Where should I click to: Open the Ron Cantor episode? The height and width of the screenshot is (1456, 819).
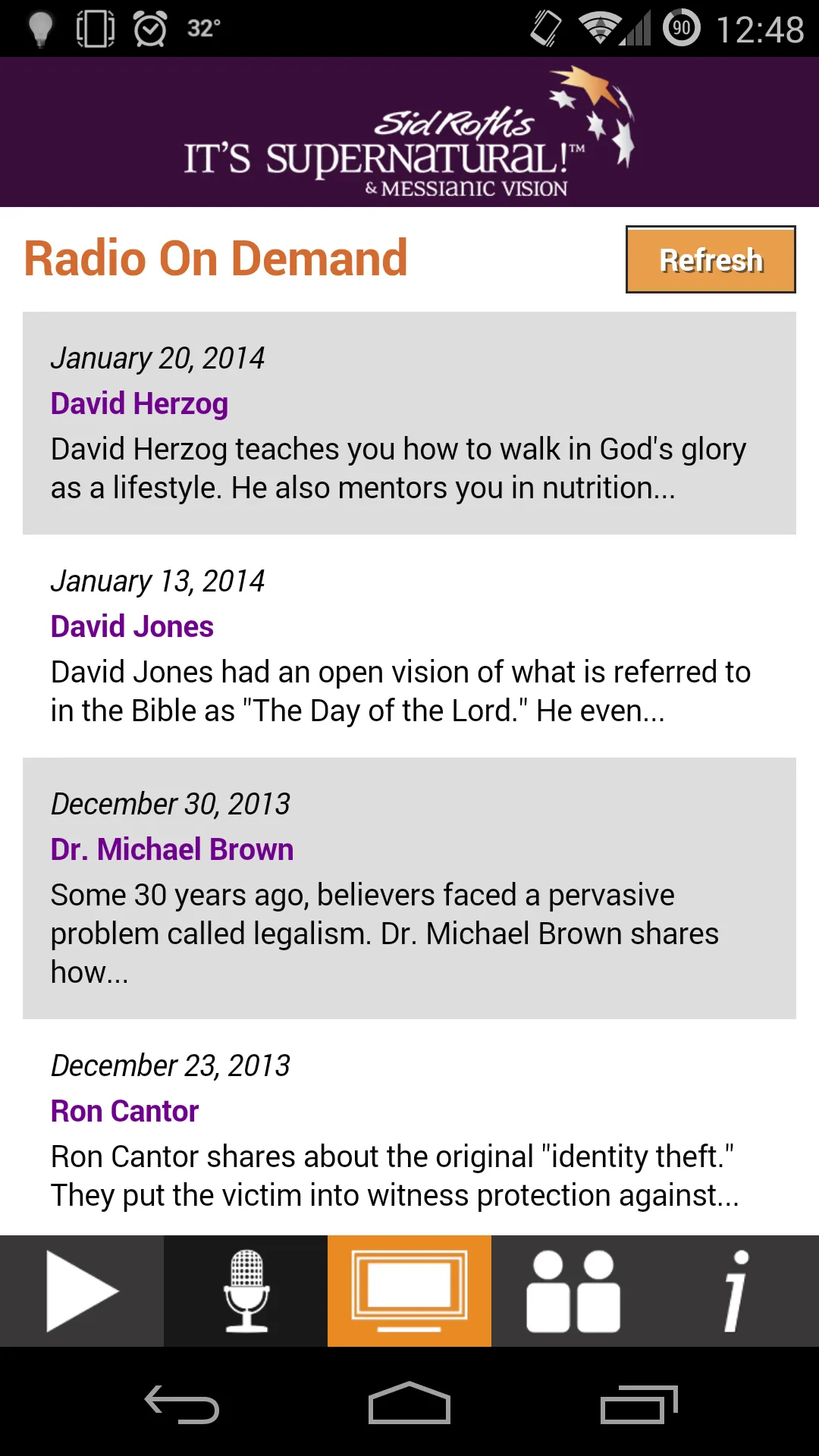coord(409,1127)
